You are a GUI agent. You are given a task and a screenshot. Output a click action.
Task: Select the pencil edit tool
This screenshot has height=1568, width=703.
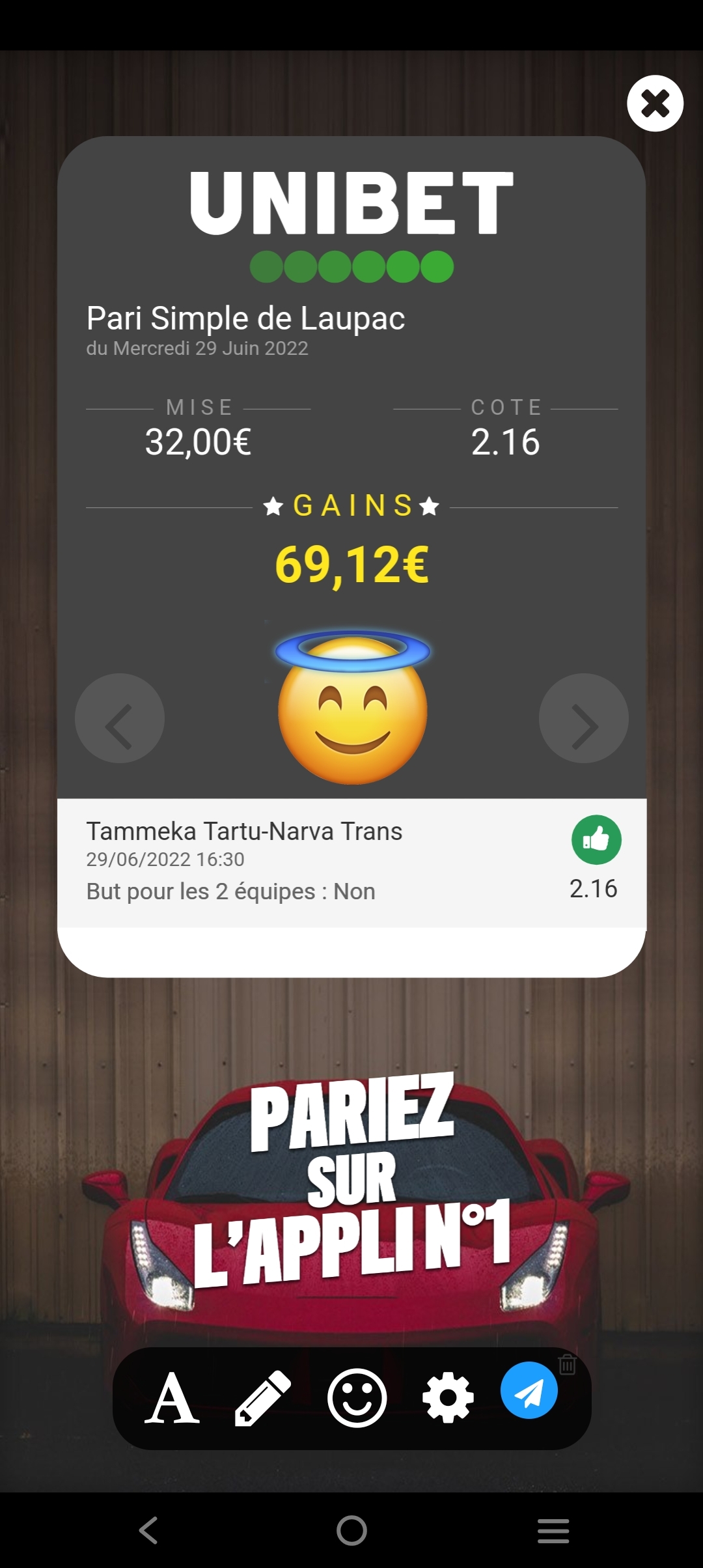point(262,1399)
